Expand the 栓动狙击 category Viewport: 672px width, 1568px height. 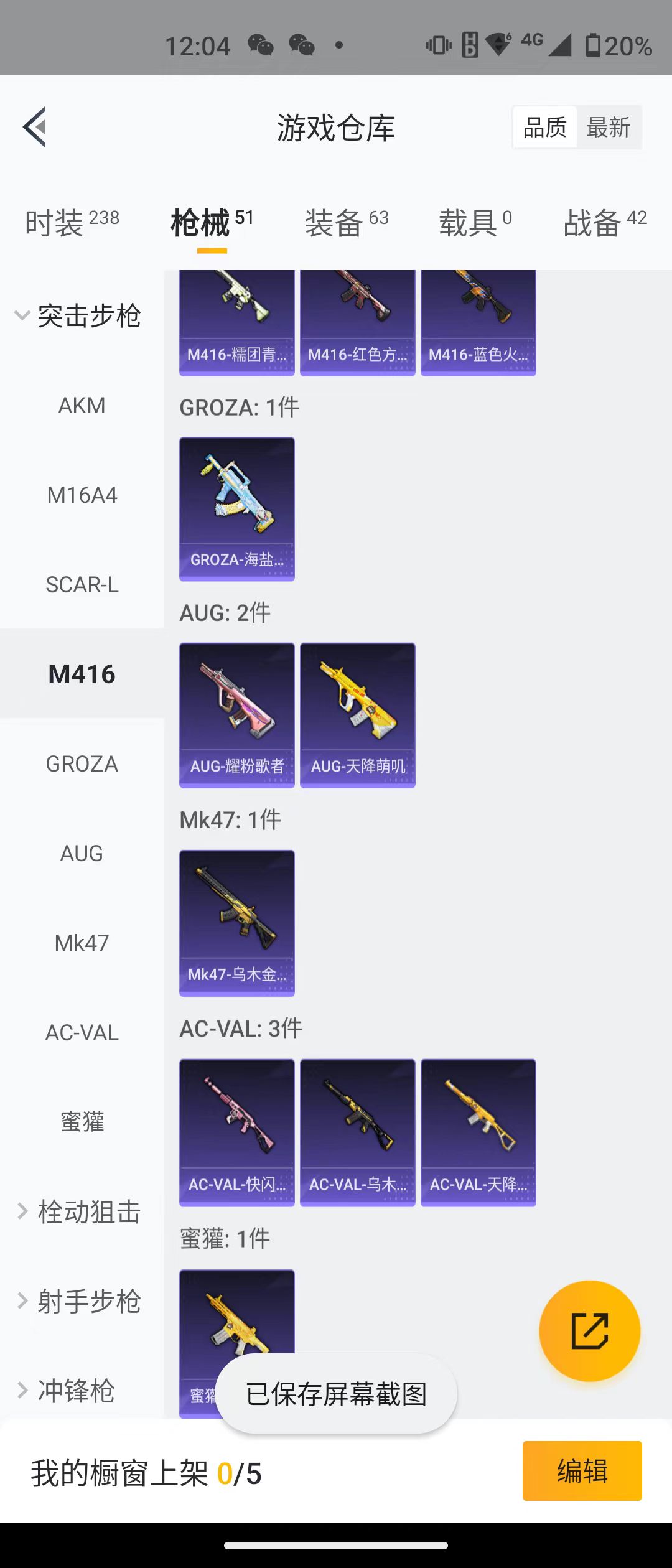80,1212
